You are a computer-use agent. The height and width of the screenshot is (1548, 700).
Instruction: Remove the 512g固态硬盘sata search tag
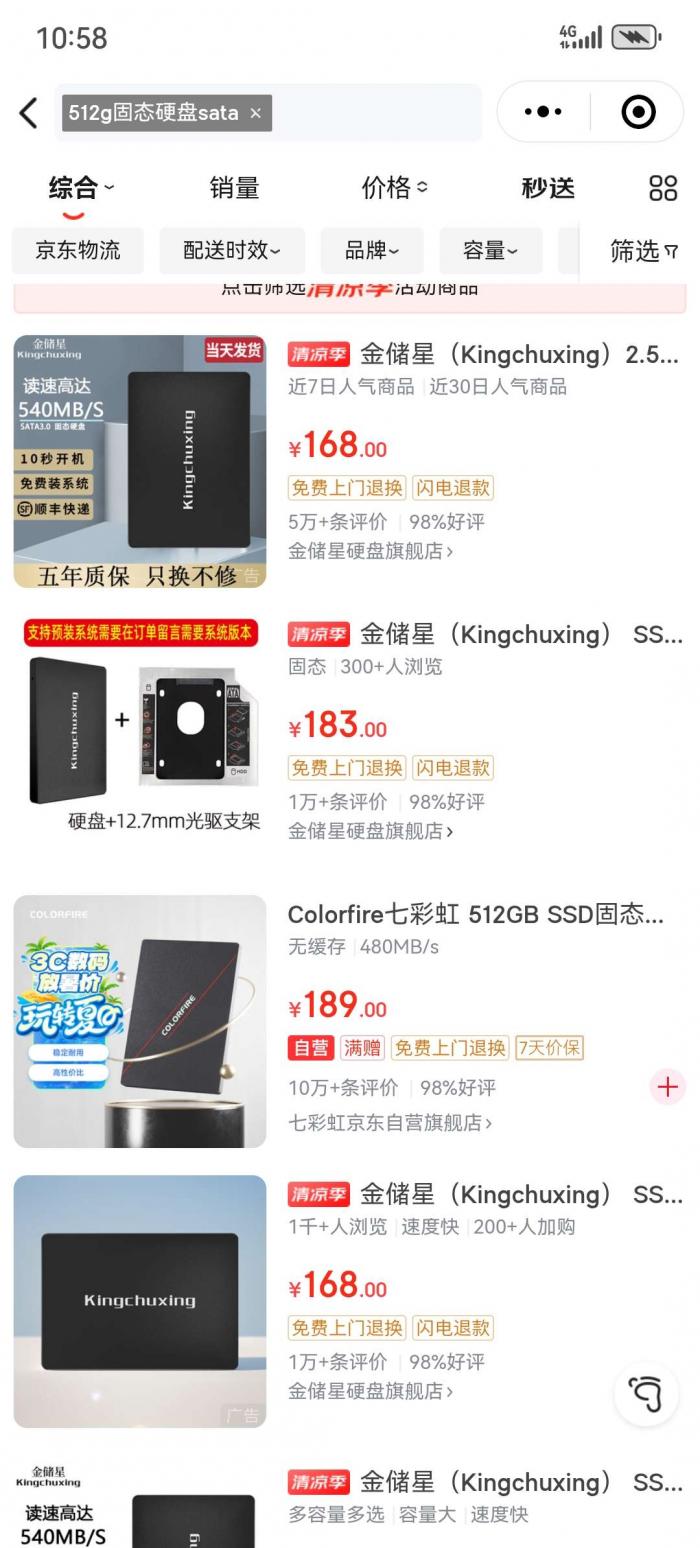[x=255, y=113]
